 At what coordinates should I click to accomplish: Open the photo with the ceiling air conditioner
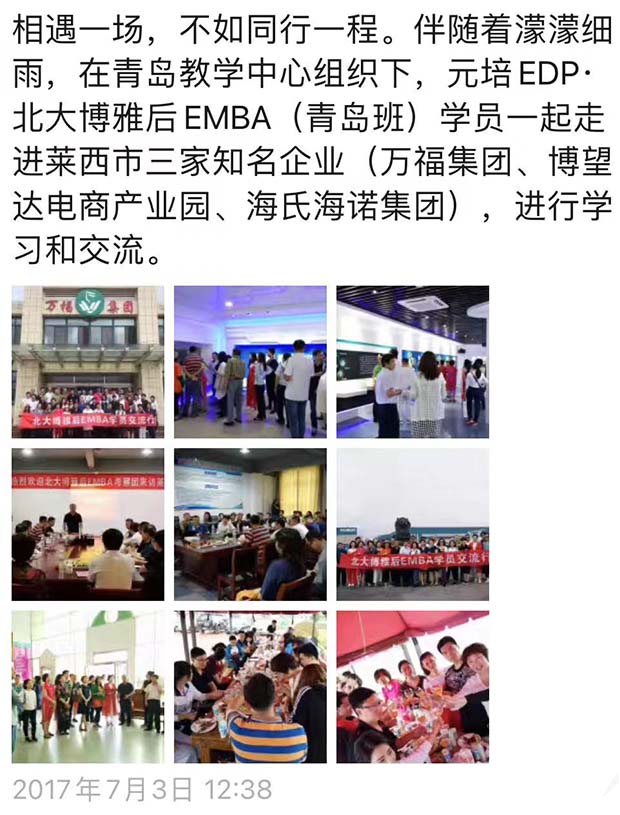[412, 362]
